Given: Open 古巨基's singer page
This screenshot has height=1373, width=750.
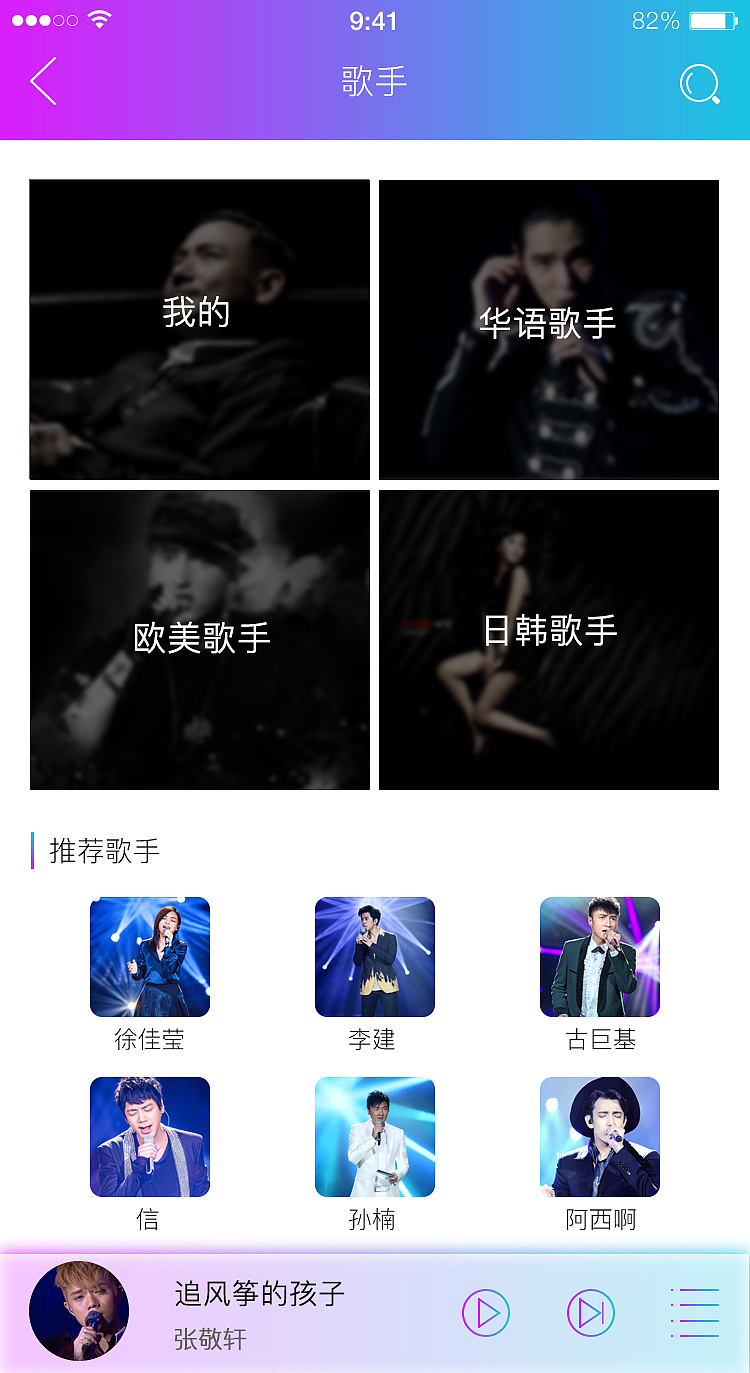Looking at the screenshot, I should point(600,956).
